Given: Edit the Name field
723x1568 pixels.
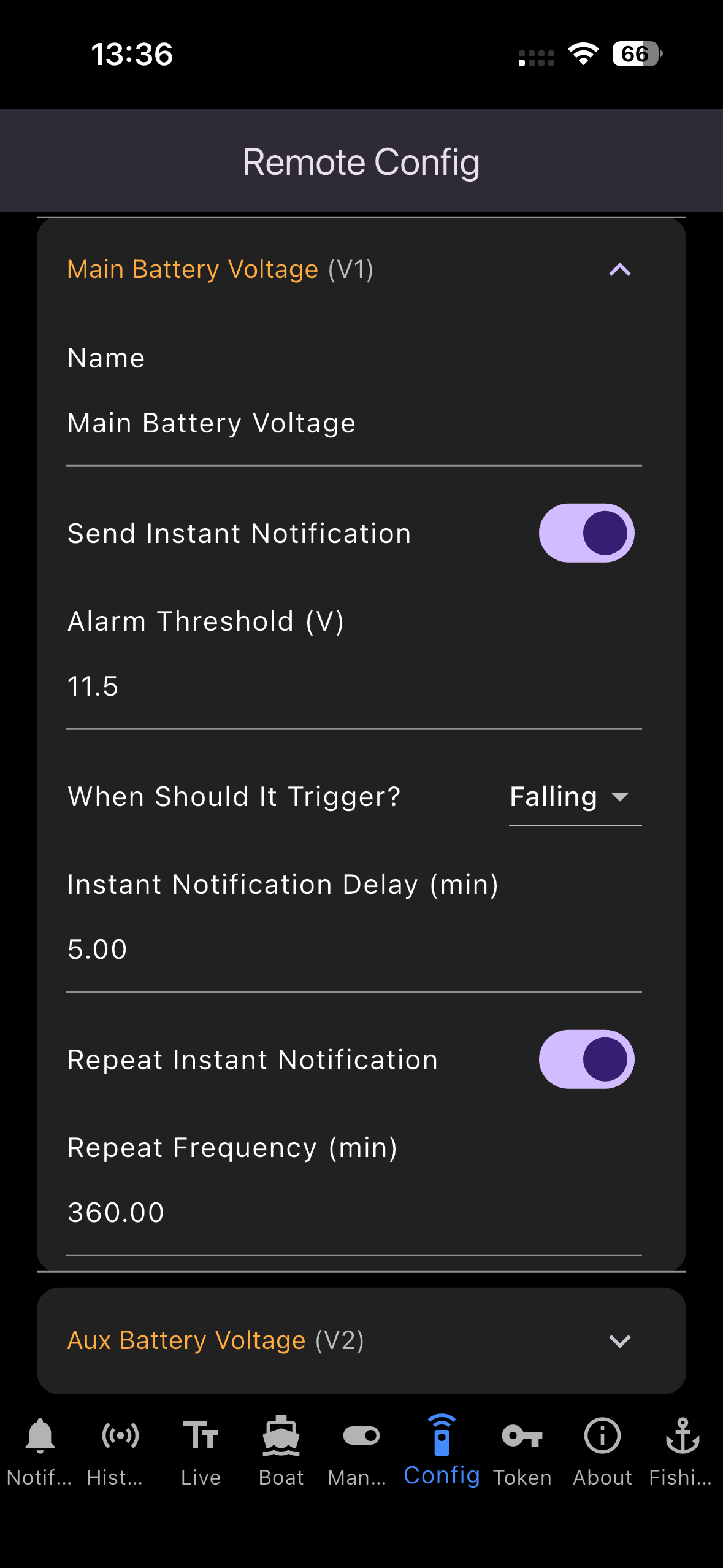Looking at the screenshot, I should tap(353, 424).
